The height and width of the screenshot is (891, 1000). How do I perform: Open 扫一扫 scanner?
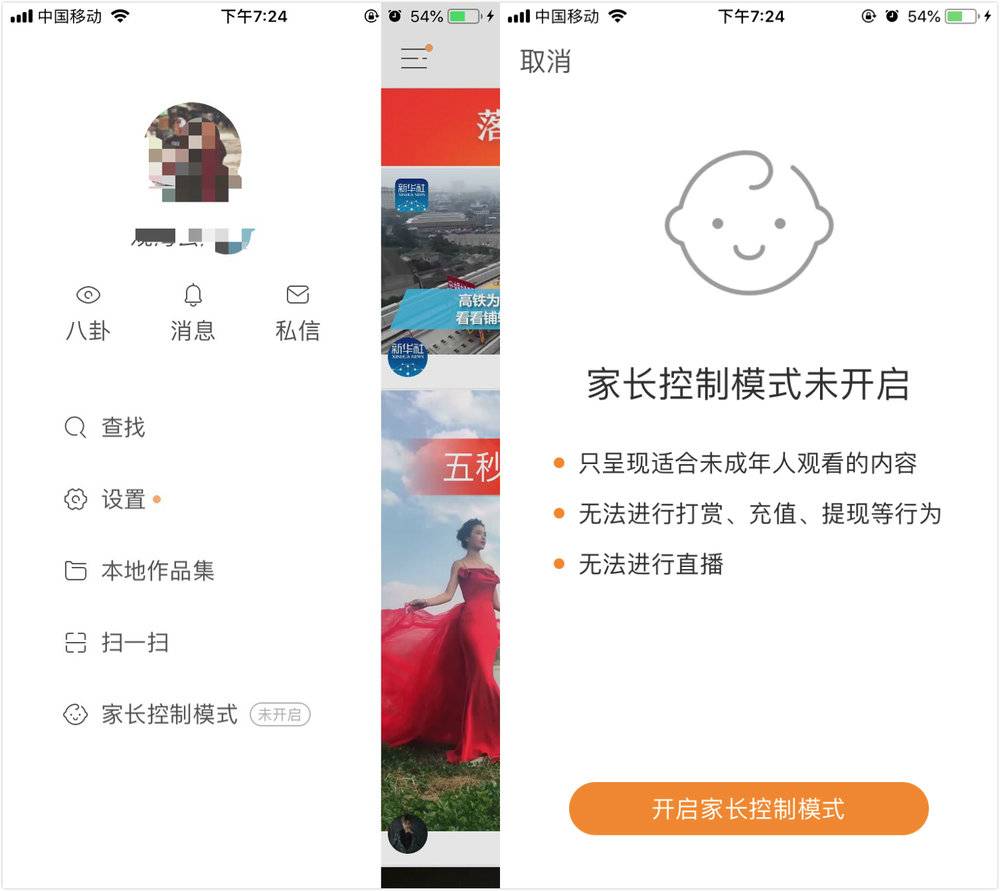pyautogui.click(x=116, y=643)
